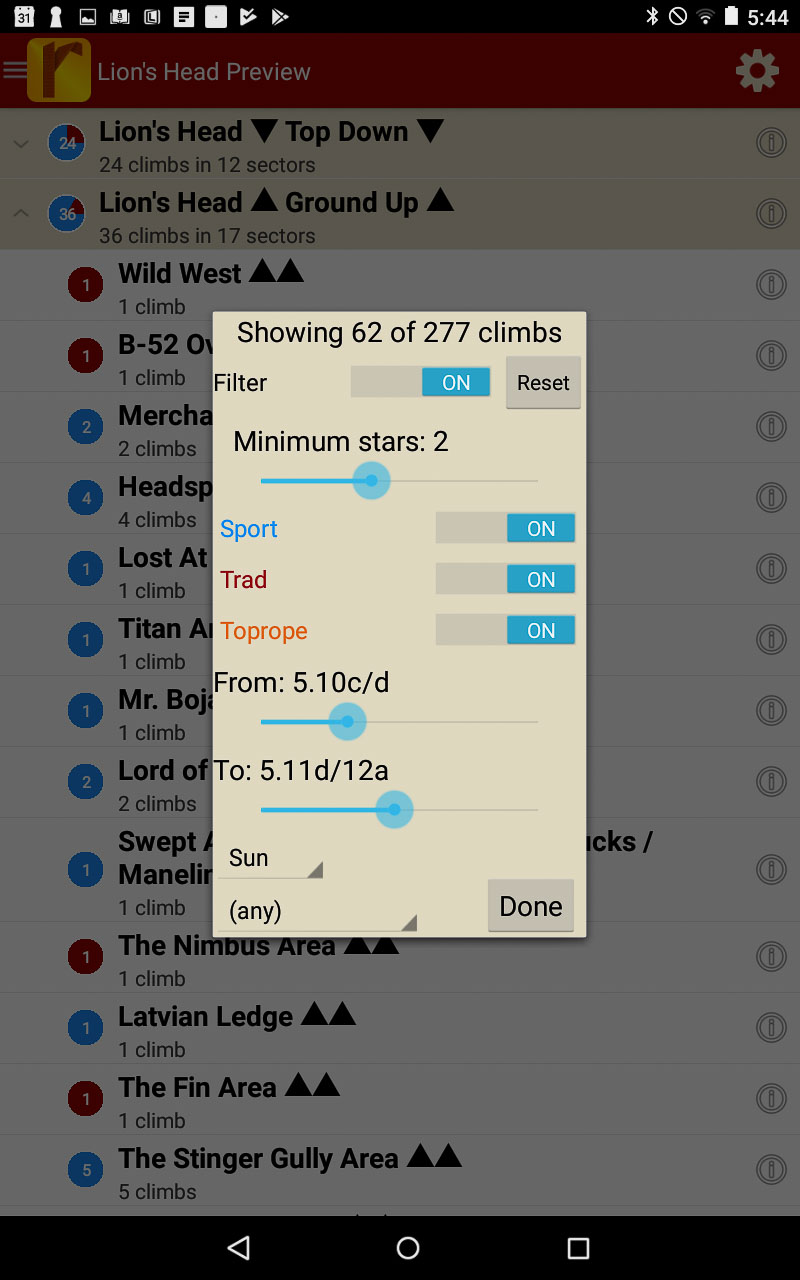Image resolution: width=800 pixels, height=1280 pixels.
Task: Switch off the Toprope toggle
Action: (x=506, y=631)
